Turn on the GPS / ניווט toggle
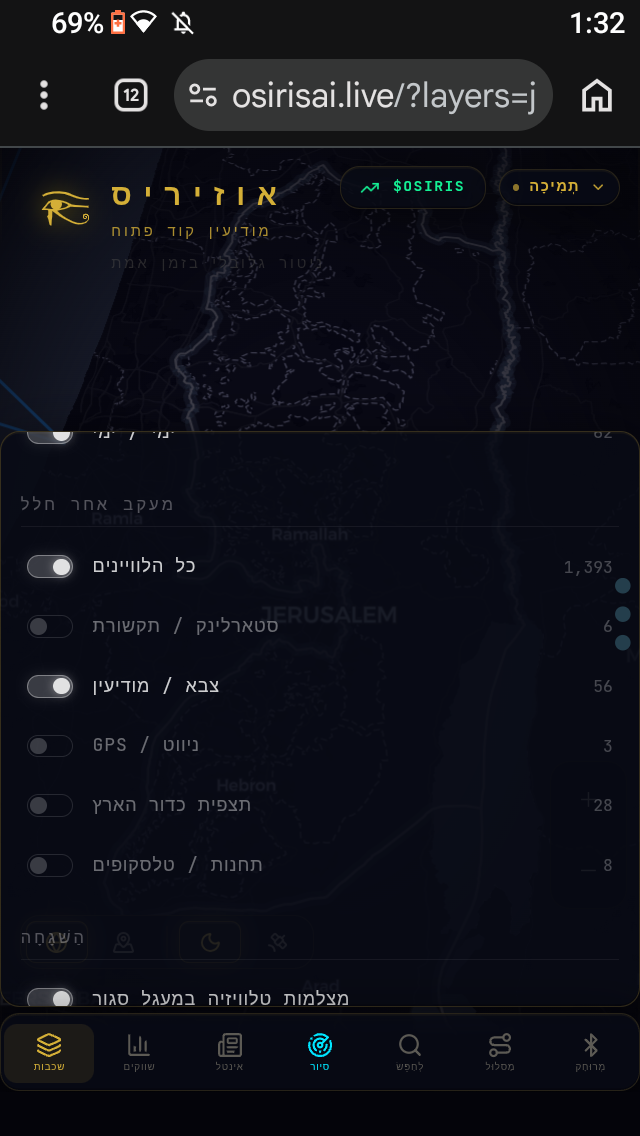Image resolution: width=640 pixels, height=1136 pixels. (x=50, y=746)
